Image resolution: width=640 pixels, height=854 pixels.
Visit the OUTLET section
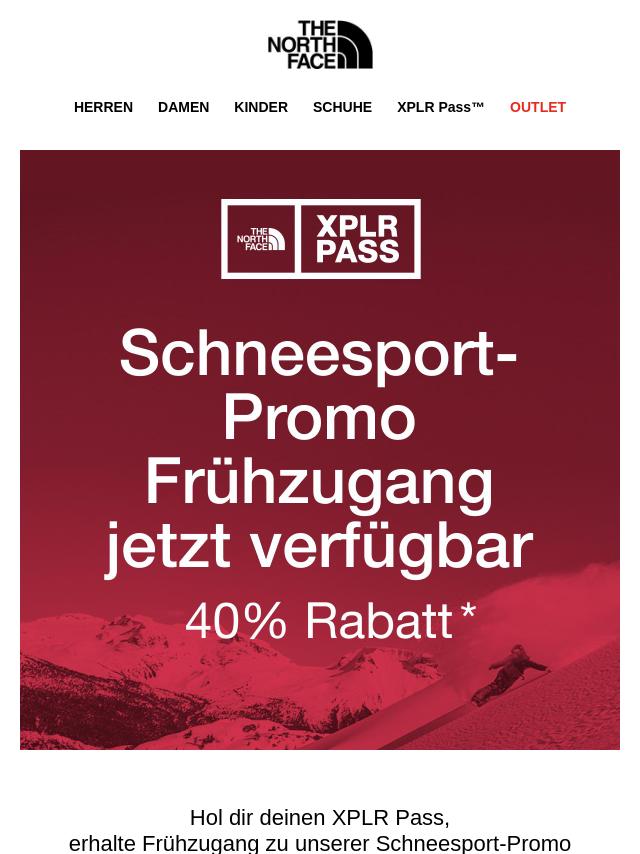click(x=537, y=107)
